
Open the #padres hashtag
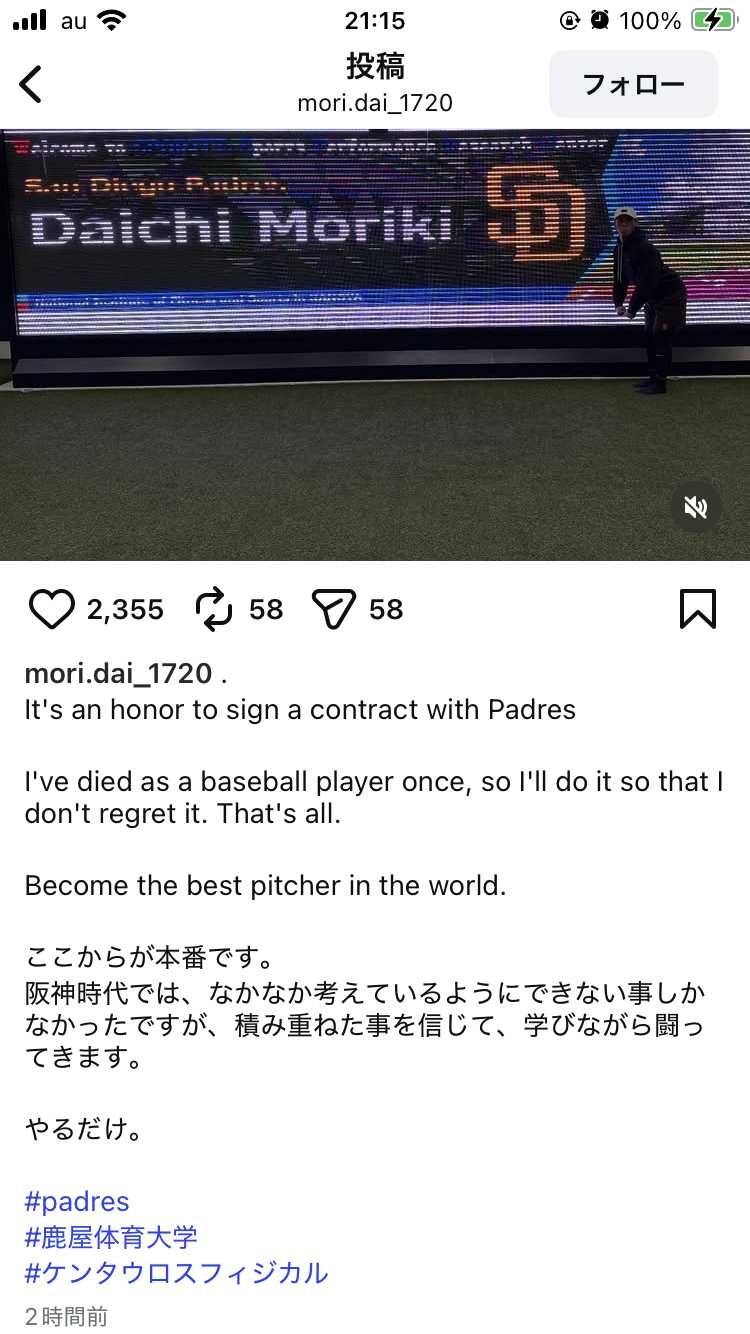77,1201
